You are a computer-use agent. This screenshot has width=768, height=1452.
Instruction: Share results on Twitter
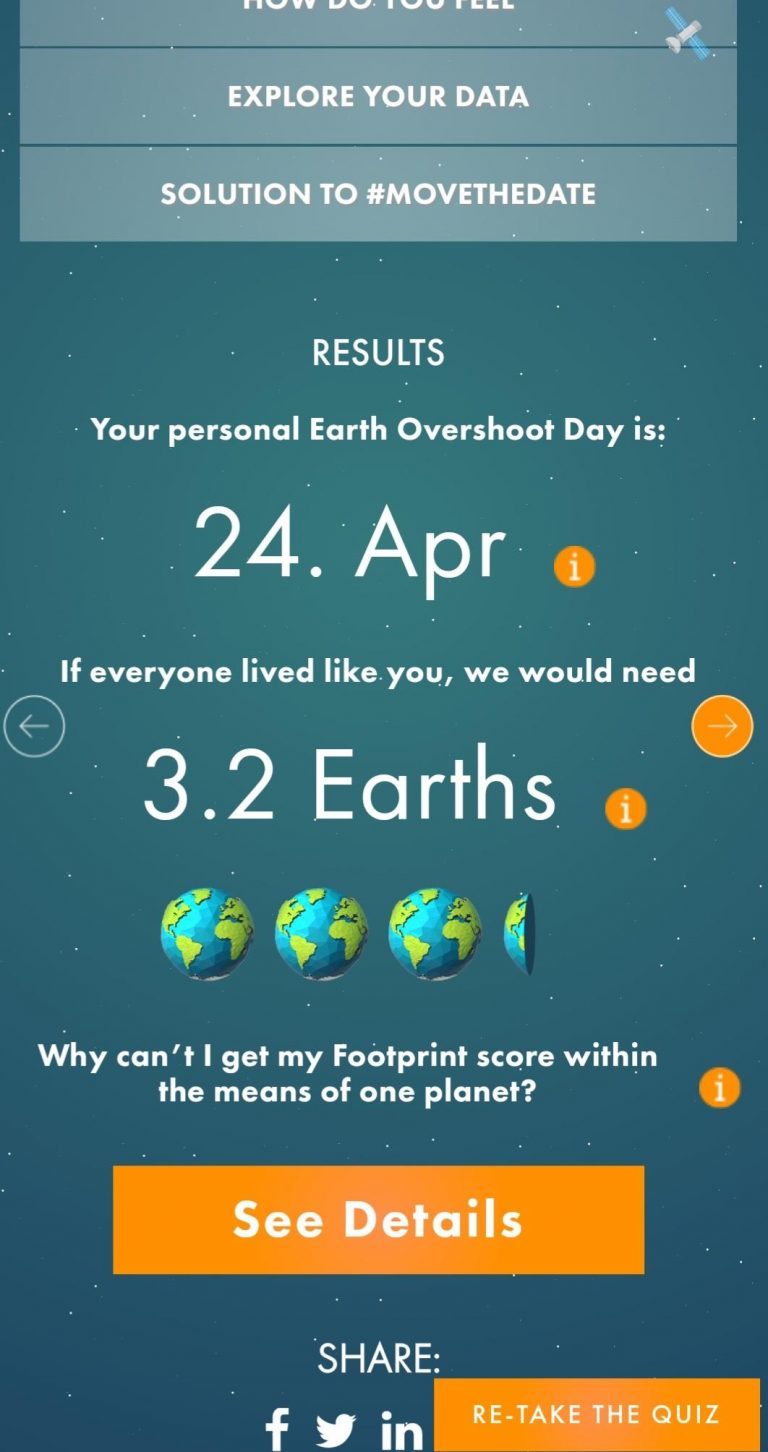(x=336, y=1432)
